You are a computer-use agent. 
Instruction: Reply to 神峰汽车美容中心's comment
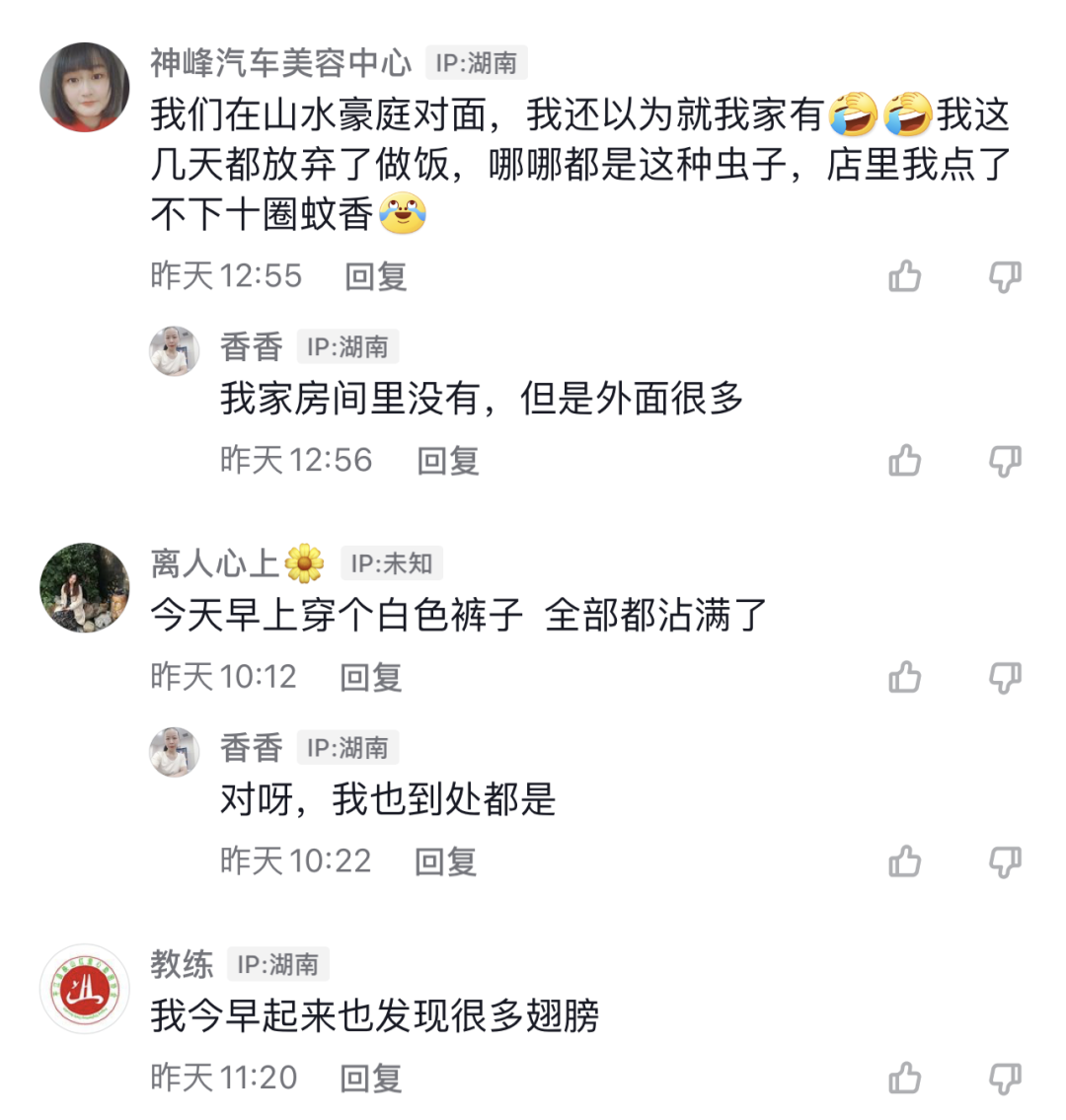[x=375, y=276]
